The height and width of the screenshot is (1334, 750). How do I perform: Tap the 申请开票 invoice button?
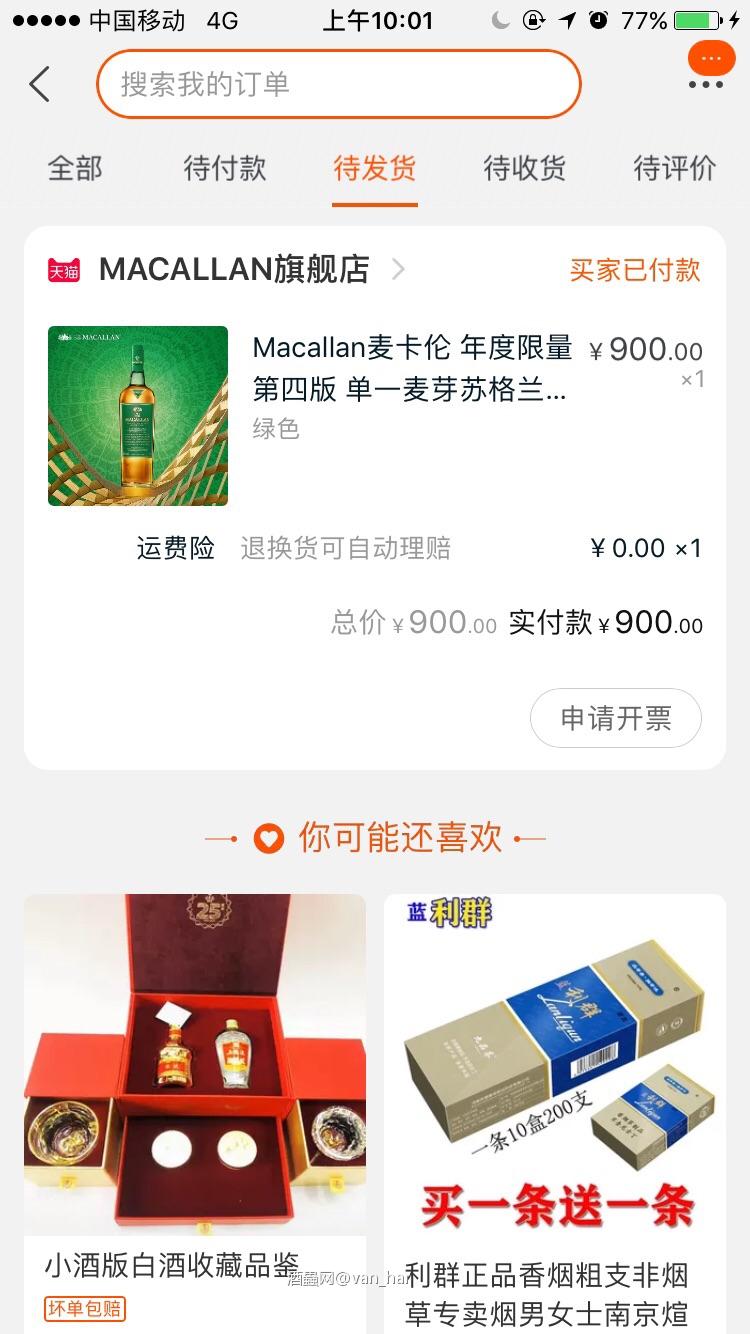616,718
